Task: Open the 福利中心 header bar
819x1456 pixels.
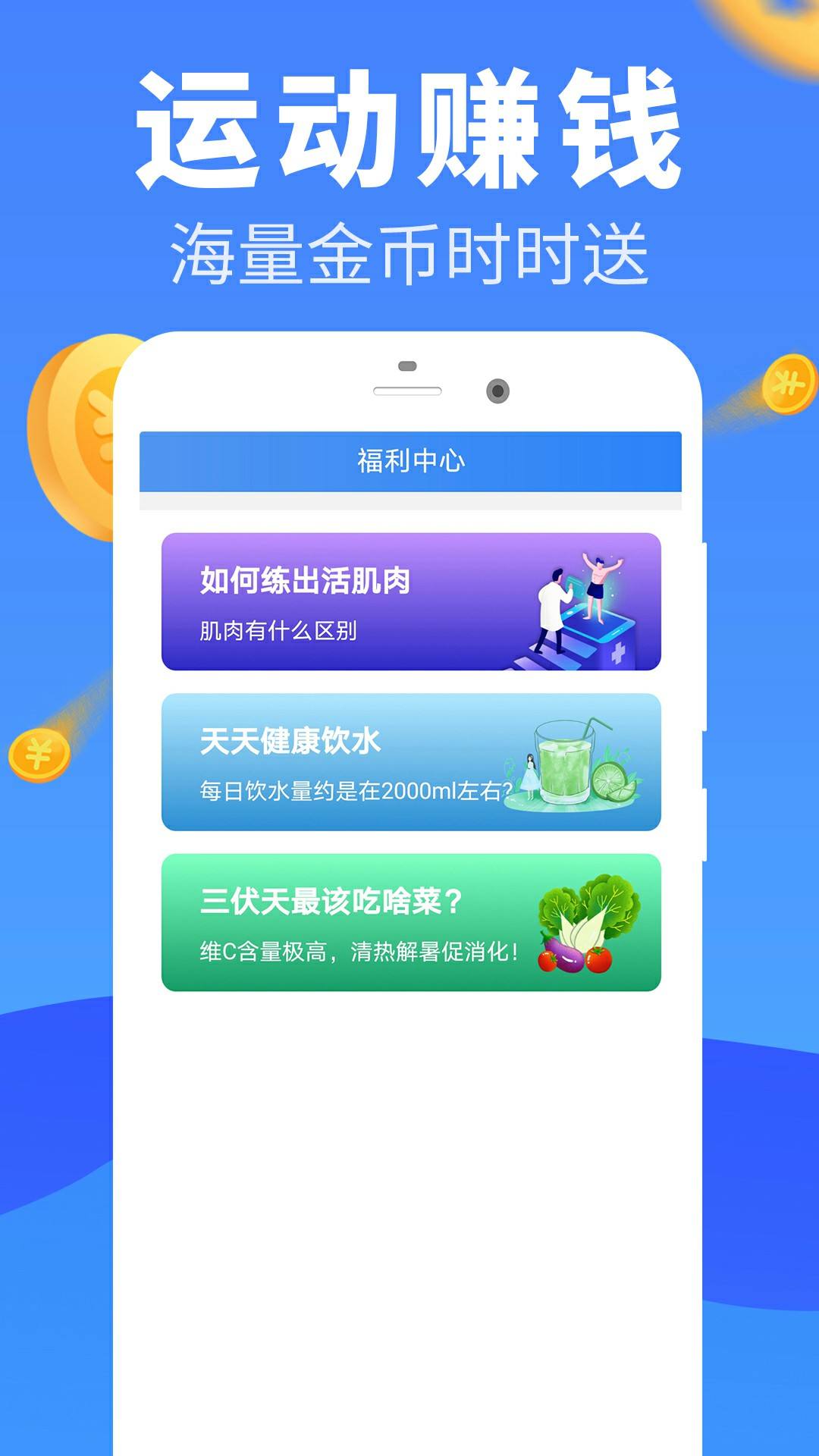Action: [x=409, y=459]
